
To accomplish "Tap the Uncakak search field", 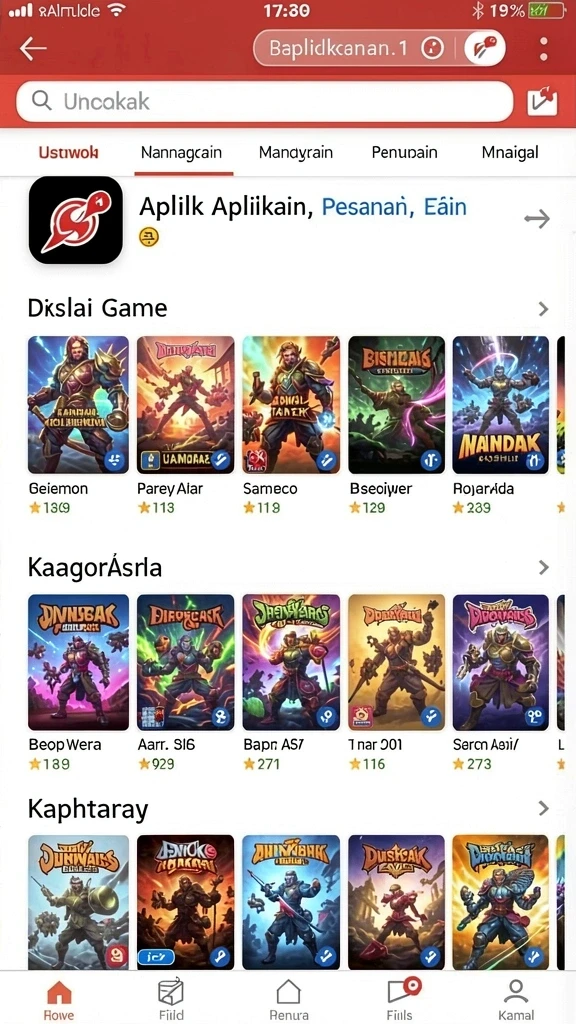I will click(264, 101).
